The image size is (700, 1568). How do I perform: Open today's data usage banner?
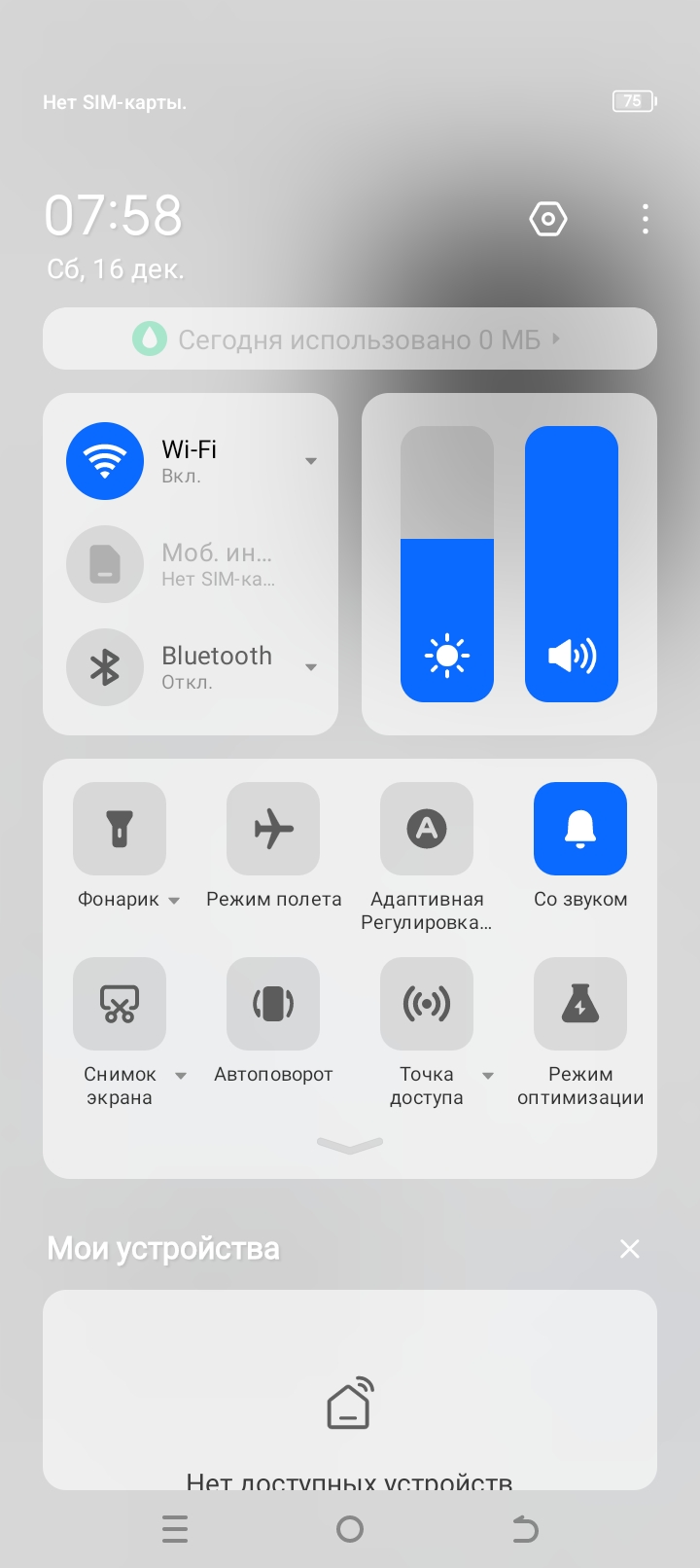[x=350, y=339]
